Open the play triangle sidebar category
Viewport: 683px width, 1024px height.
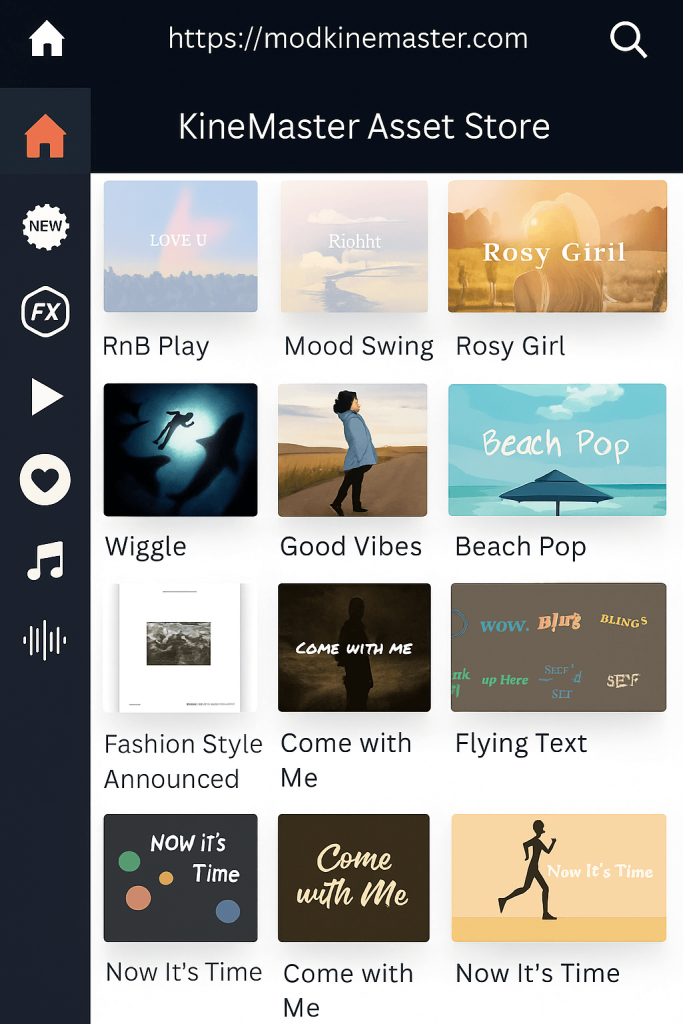[45, 397]
